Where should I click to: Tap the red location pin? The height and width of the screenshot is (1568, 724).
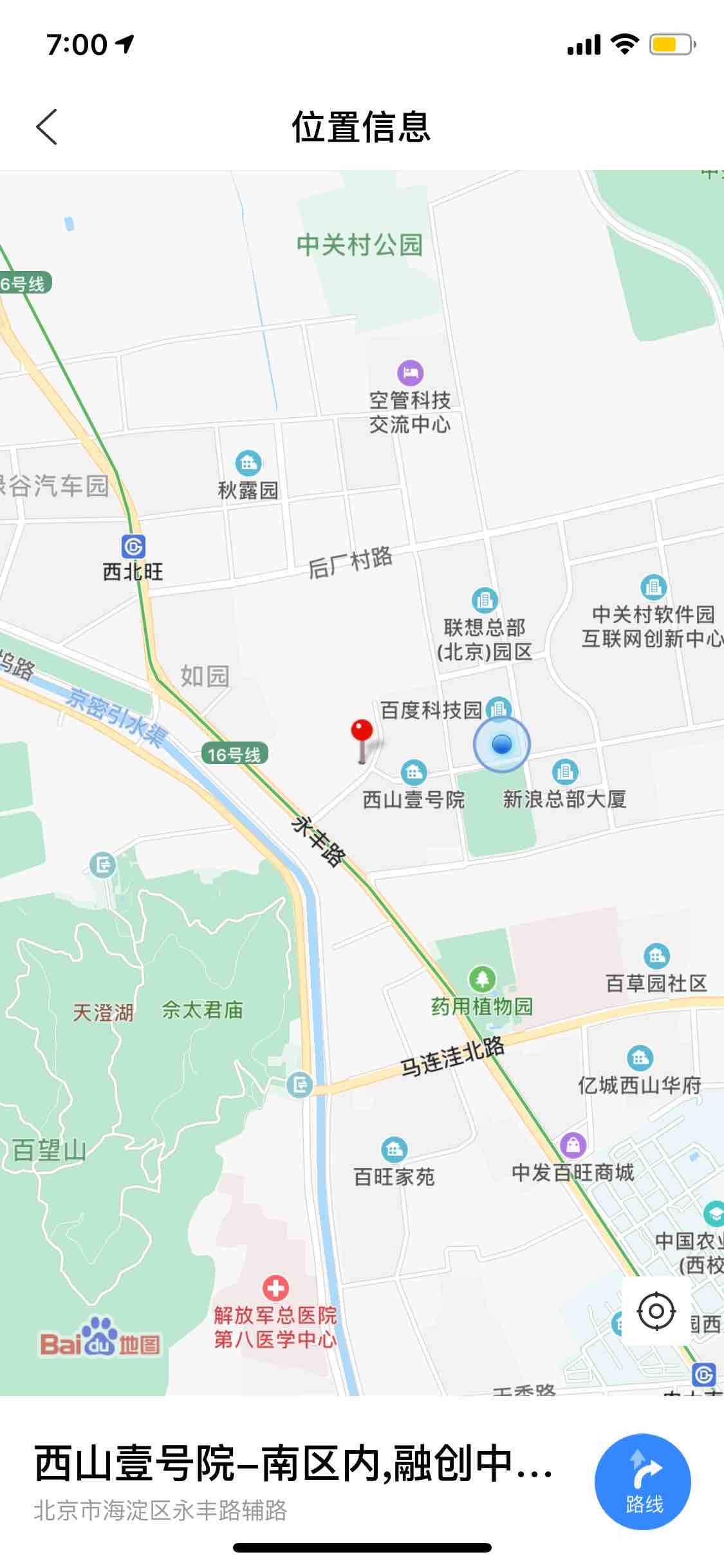pyautogui.click(x=362, y=733)
